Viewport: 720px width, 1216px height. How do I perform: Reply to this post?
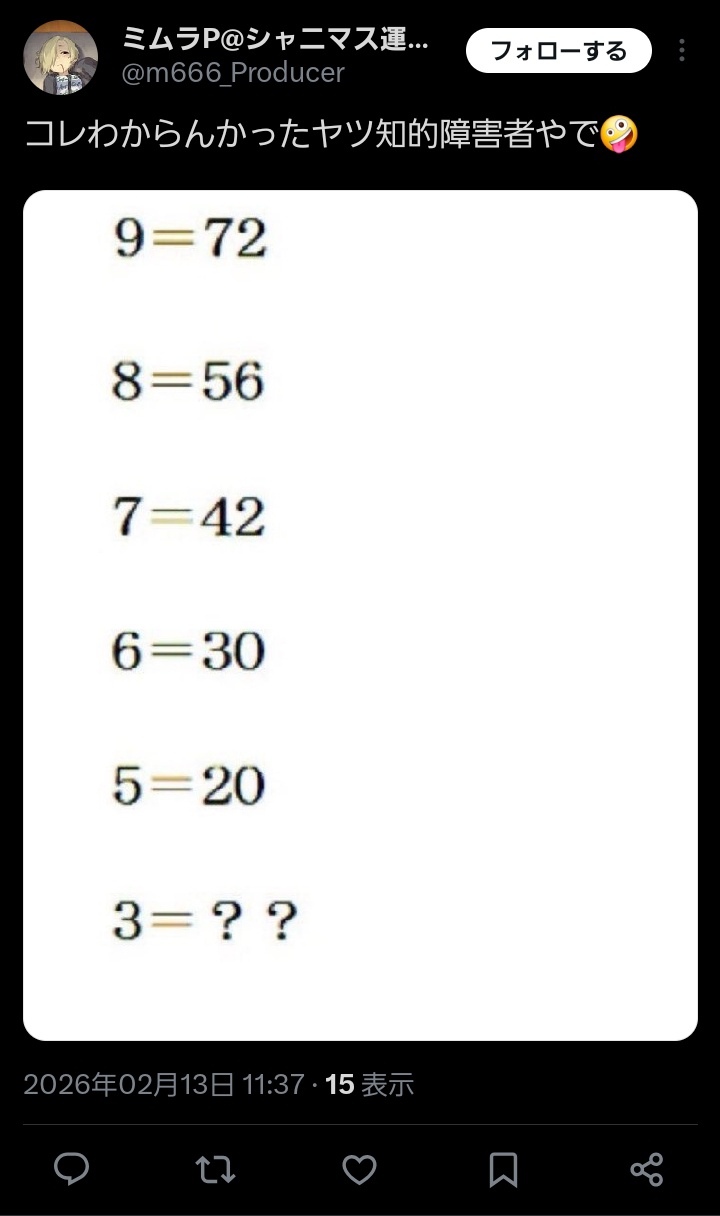click(71, 1169)
